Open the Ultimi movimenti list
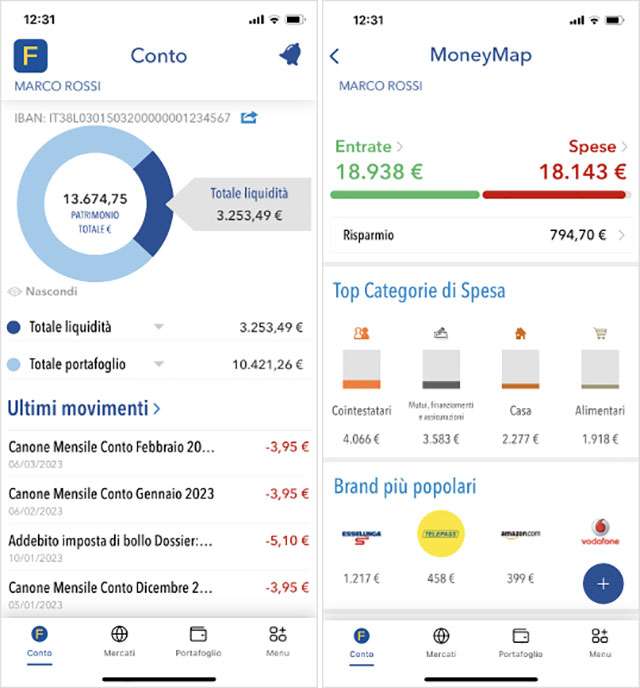This screenshot has height=688, width=640. [x=84, y=407]
